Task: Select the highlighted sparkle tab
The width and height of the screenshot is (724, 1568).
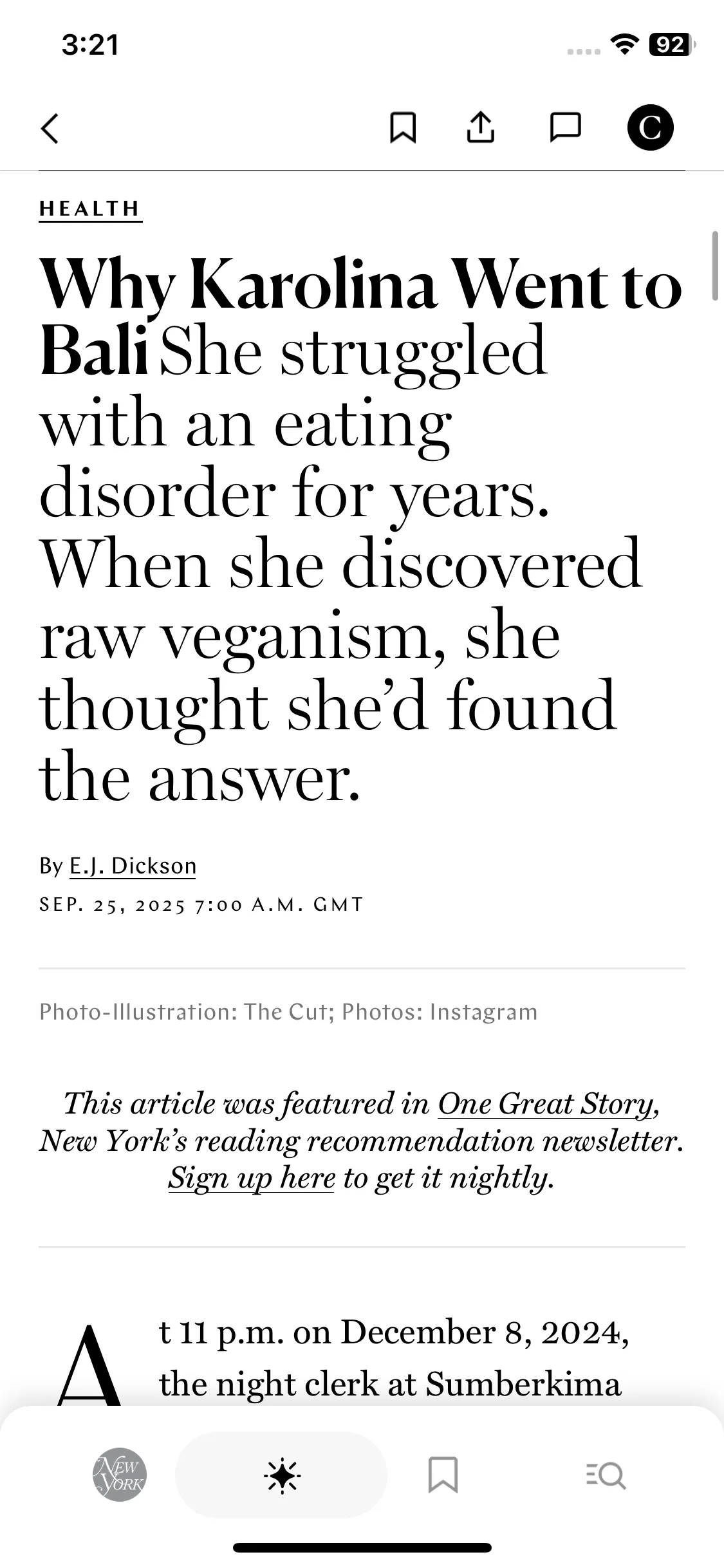Action: pyautogui.click(x=282, y=1474)
